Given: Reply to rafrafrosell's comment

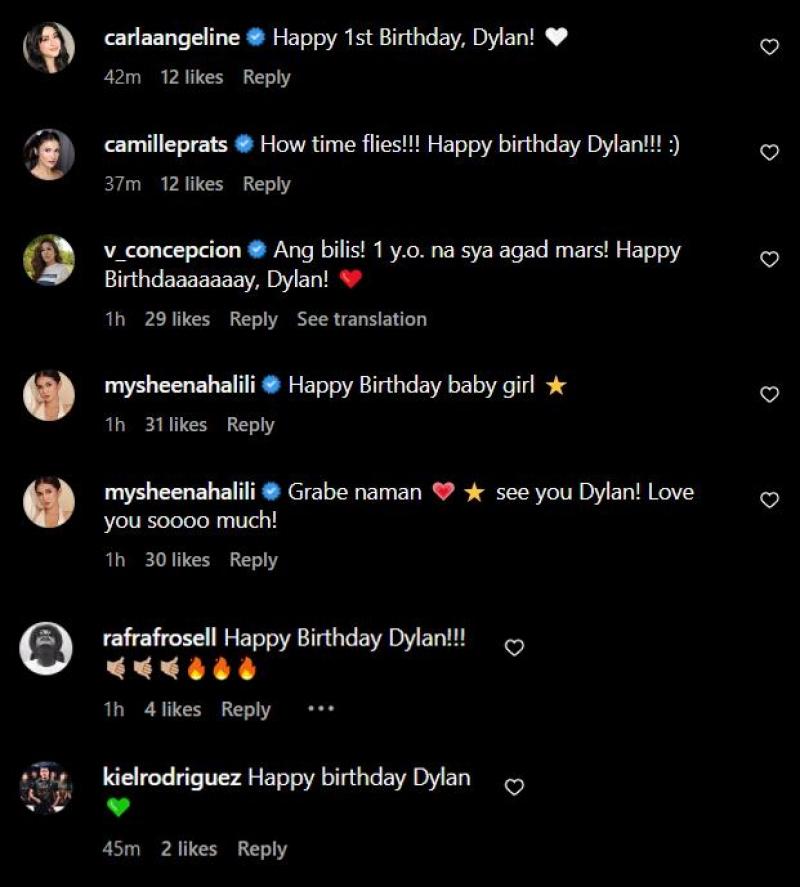Looking at the screenshot, I should (x=245, y=709).
